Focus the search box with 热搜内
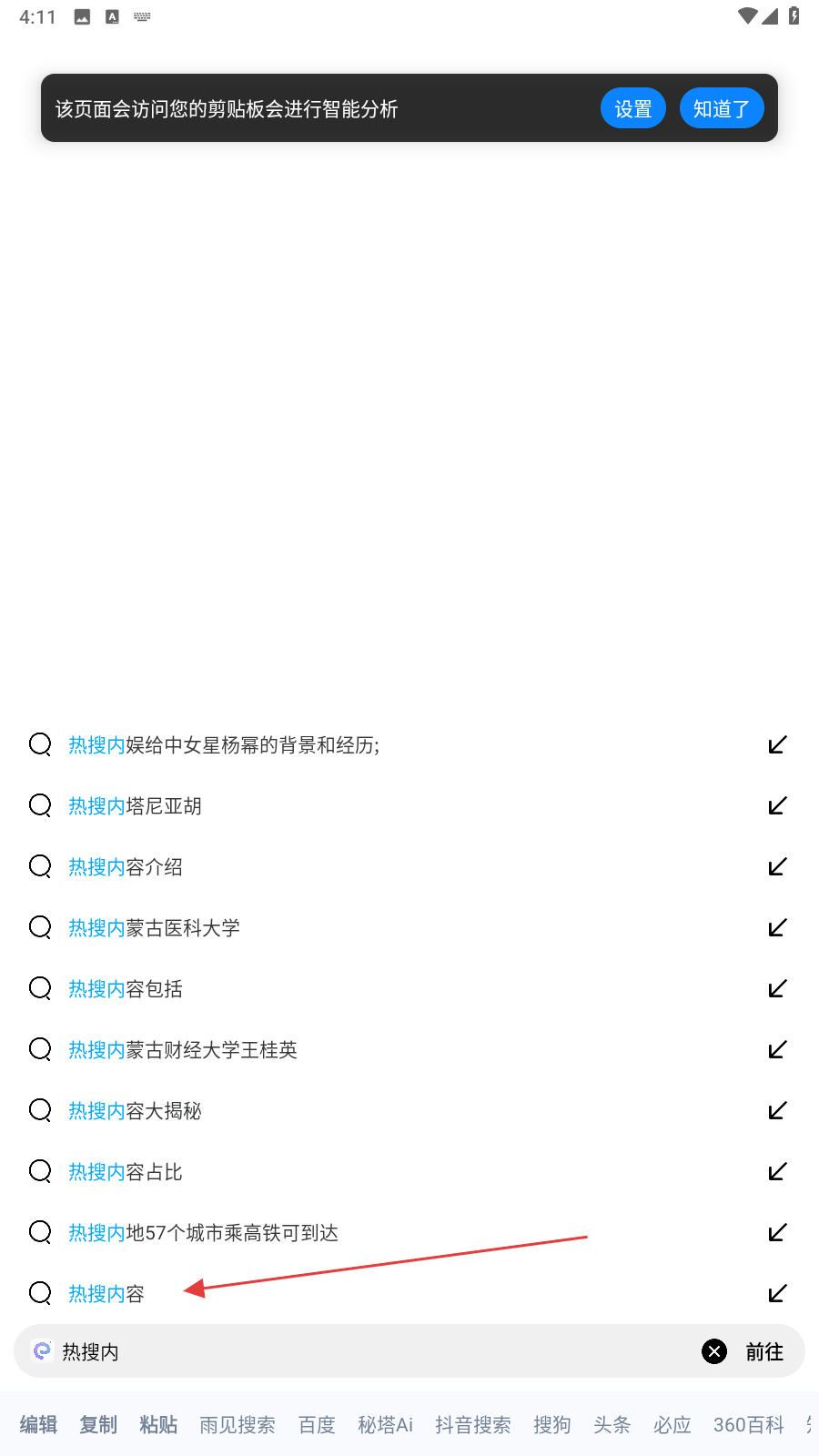The image size is (819, 1456). pos(364,1352)
